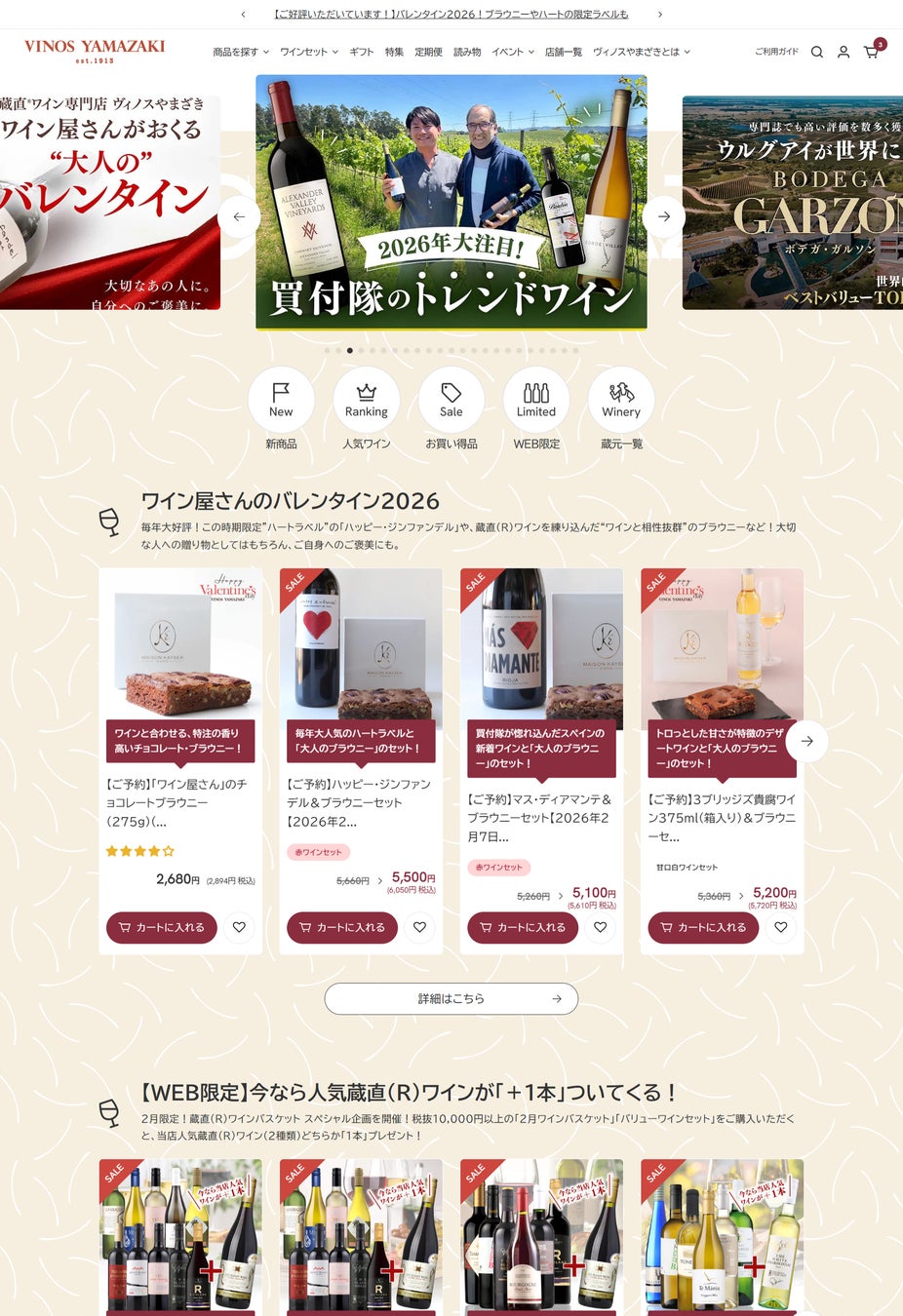The width and height of the screenshot is (903, 1316).
Task: Favorite the ハッピー・ジンファンデル set
Action: 419,927
